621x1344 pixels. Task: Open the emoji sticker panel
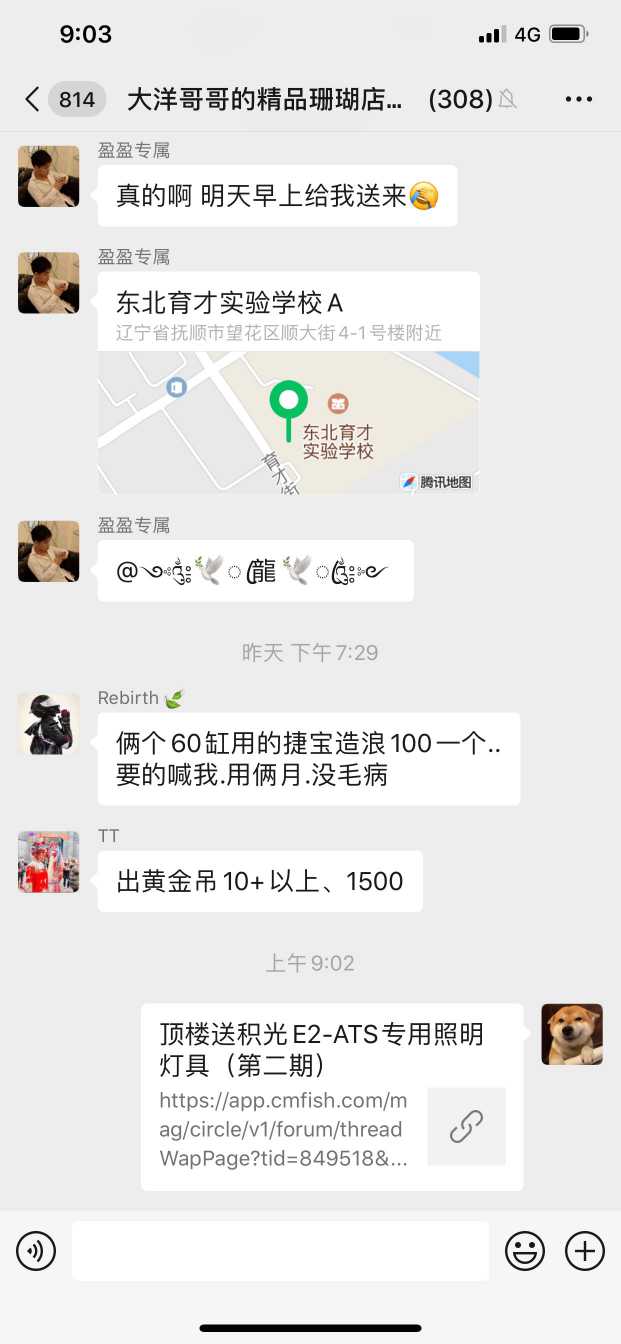click(x=525, y=1251)
